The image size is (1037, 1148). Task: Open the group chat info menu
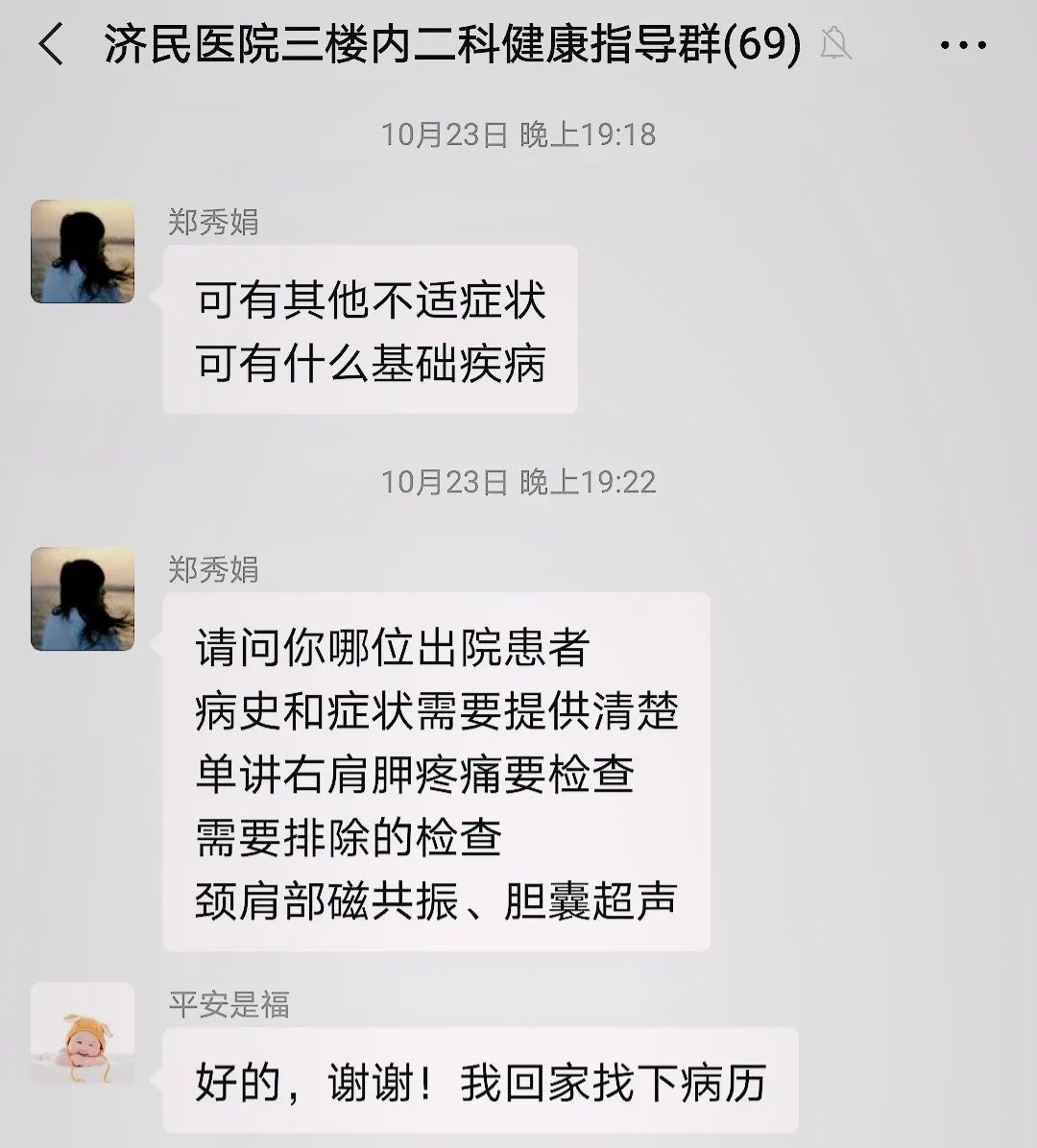(962, 45)
